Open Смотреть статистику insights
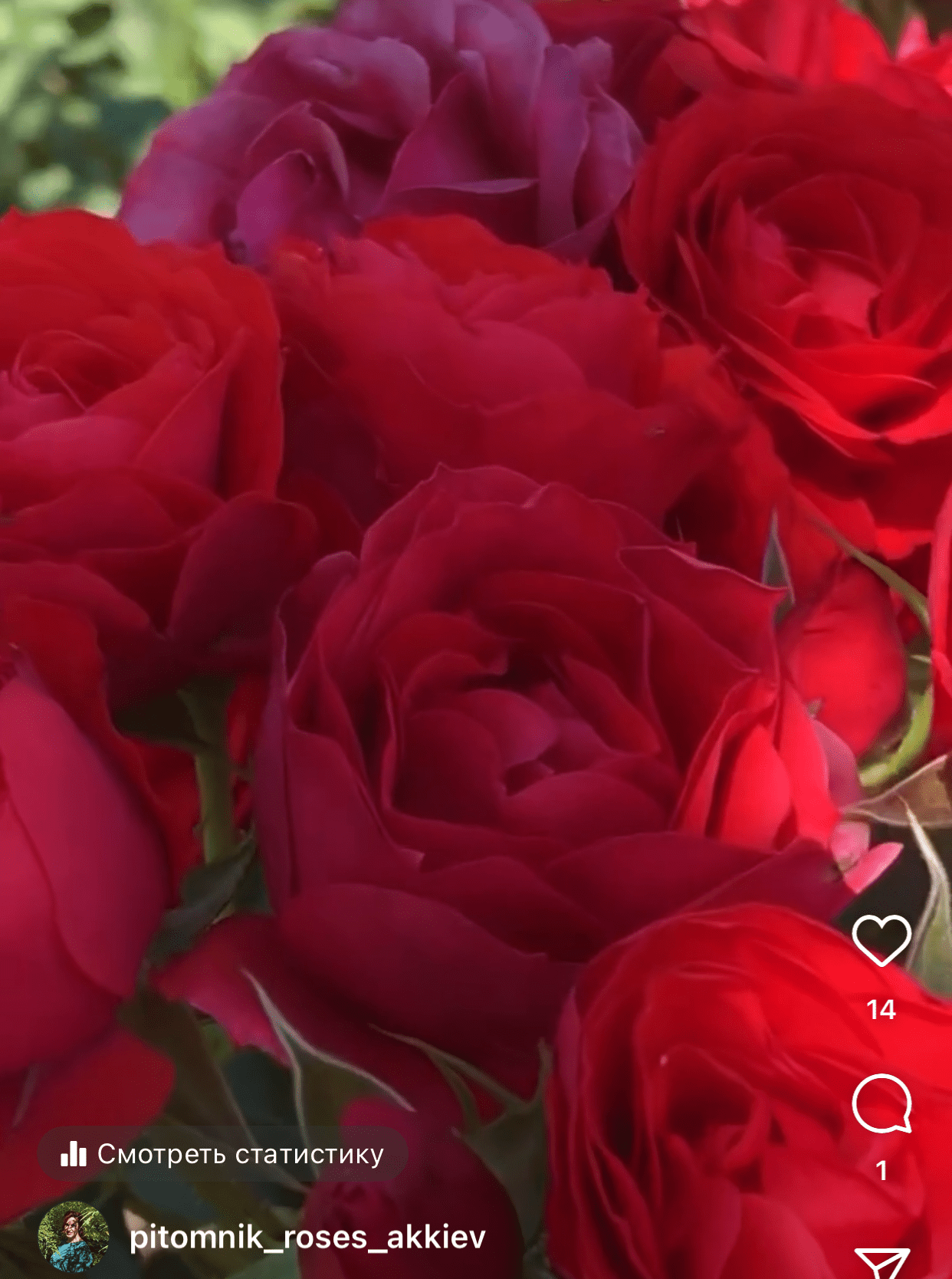This screenshot has height=1279, width=952. 222,1154
